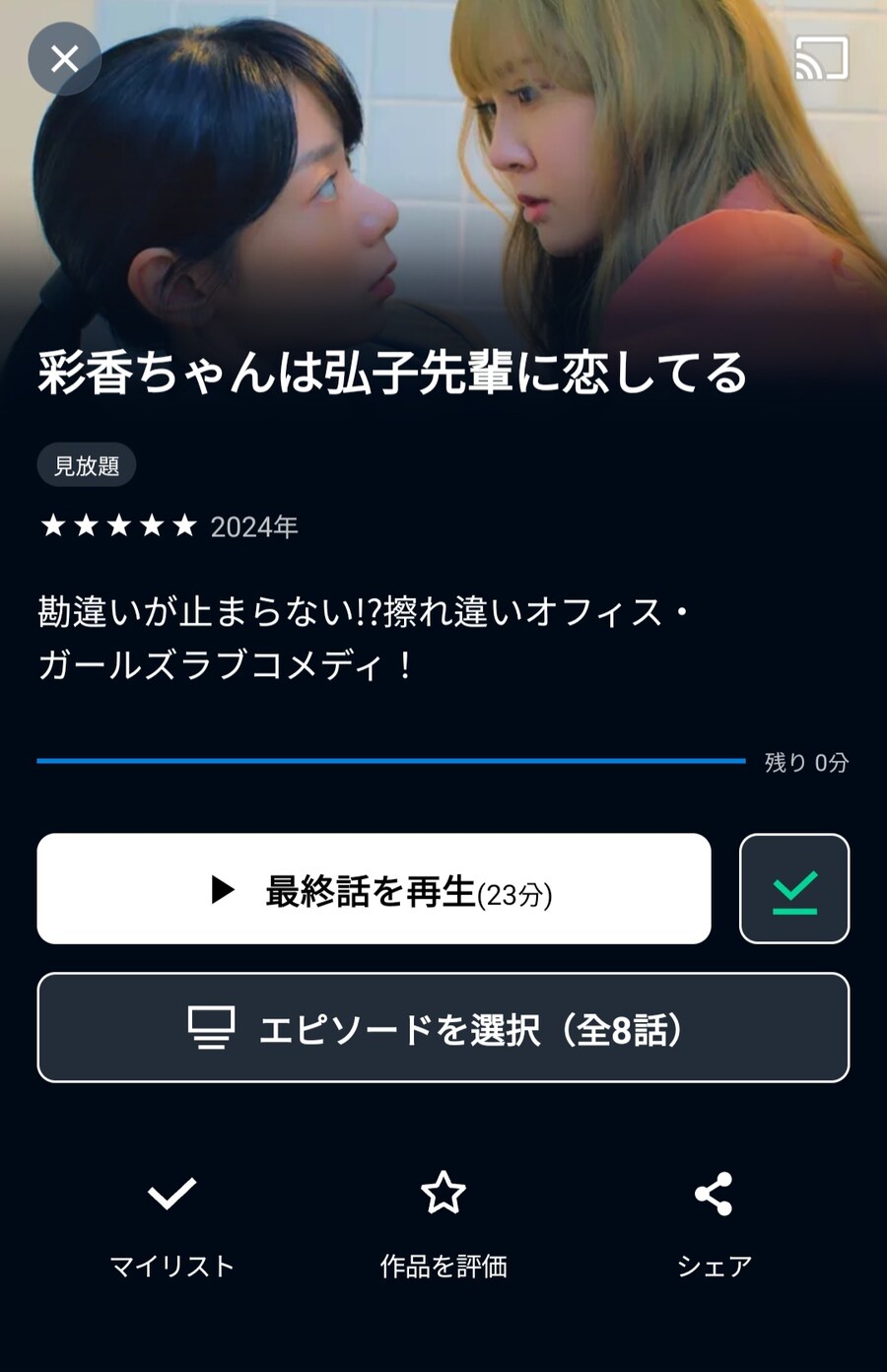
Task: Tap the download completed icon button
Action: (x=794, y=889)
